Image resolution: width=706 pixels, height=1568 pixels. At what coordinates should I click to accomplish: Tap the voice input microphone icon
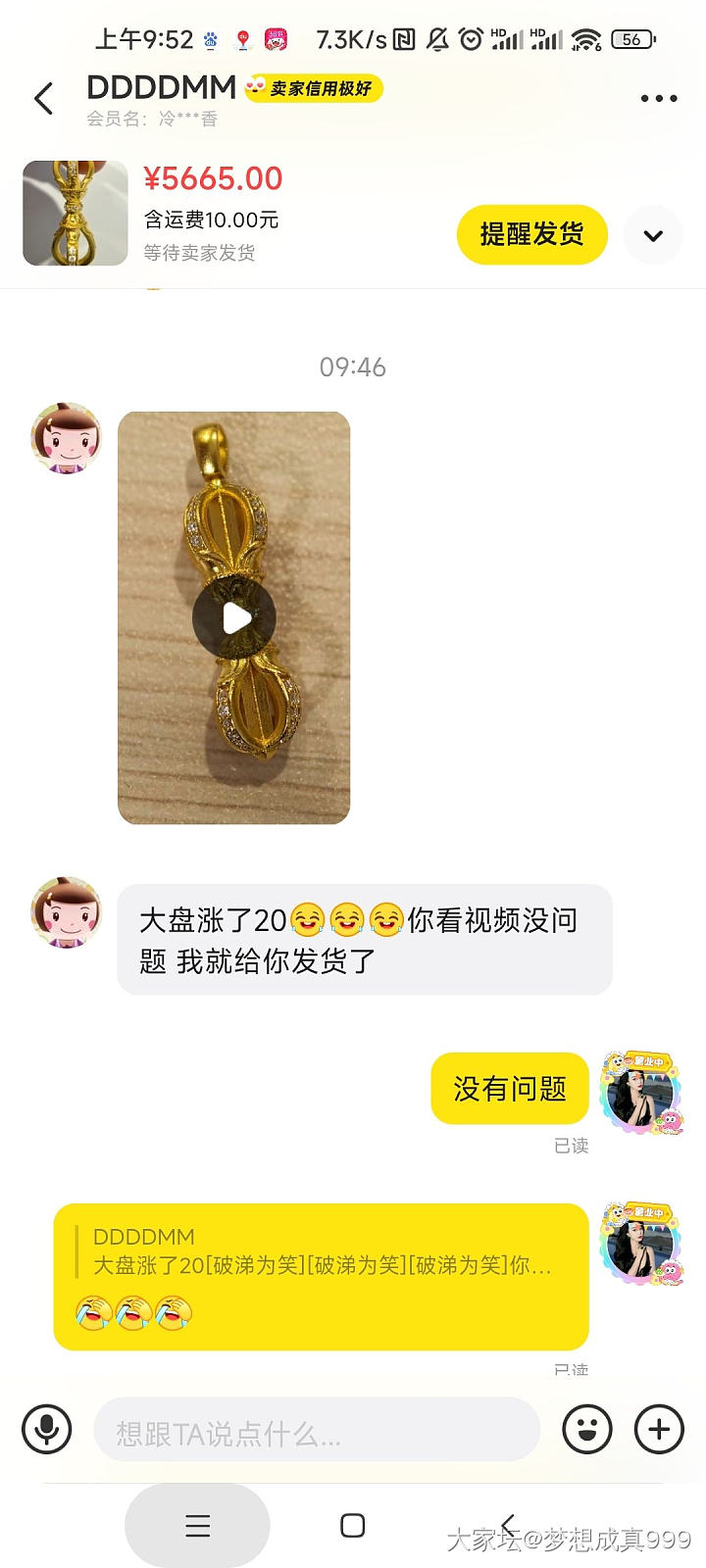(47, 1430)
